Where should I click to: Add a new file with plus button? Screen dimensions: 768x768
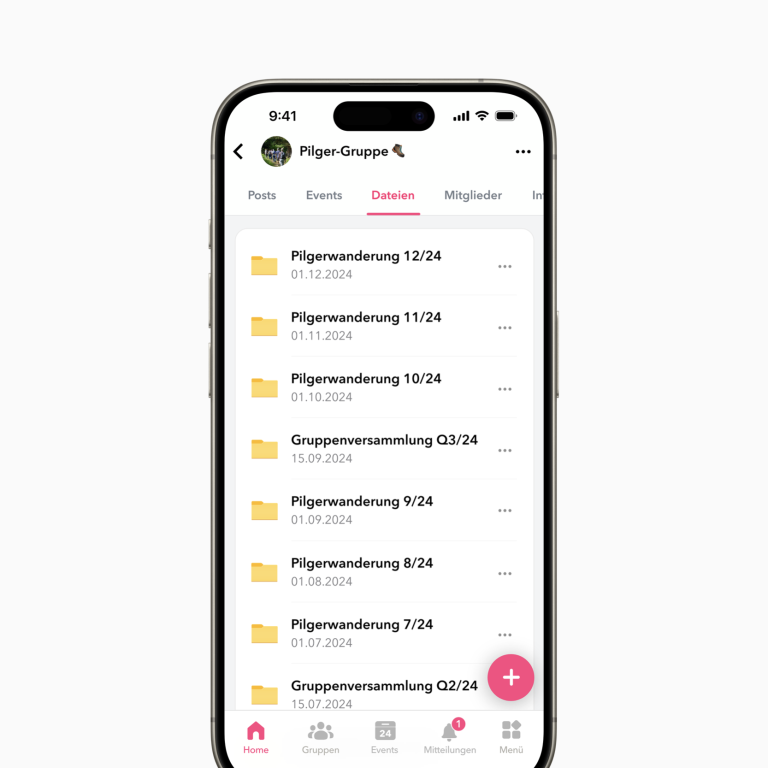pos(511,678)
